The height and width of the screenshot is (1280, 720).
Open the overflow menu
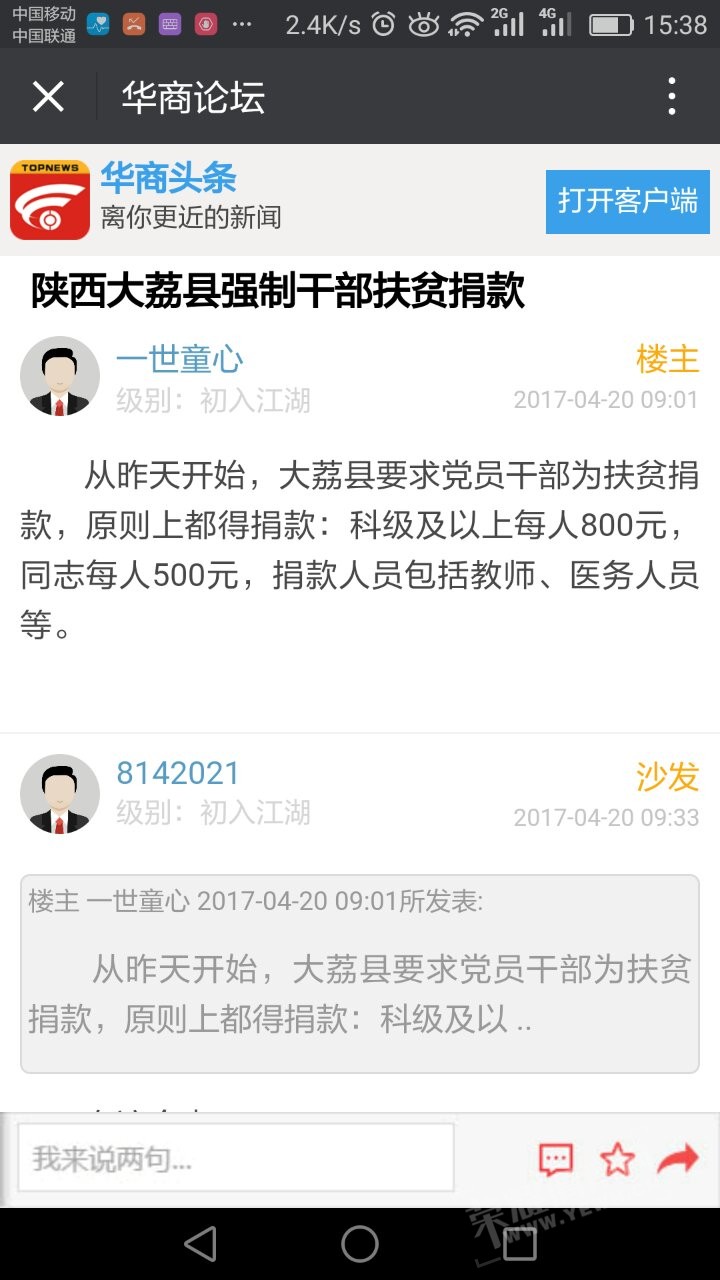[x=672, y=97]
